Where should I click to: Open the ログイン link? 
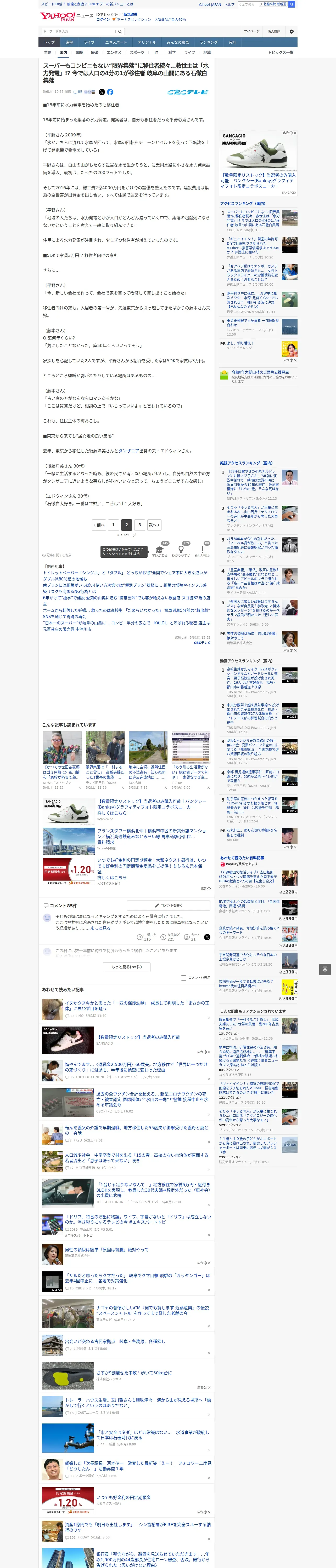[x=103, y=20]
